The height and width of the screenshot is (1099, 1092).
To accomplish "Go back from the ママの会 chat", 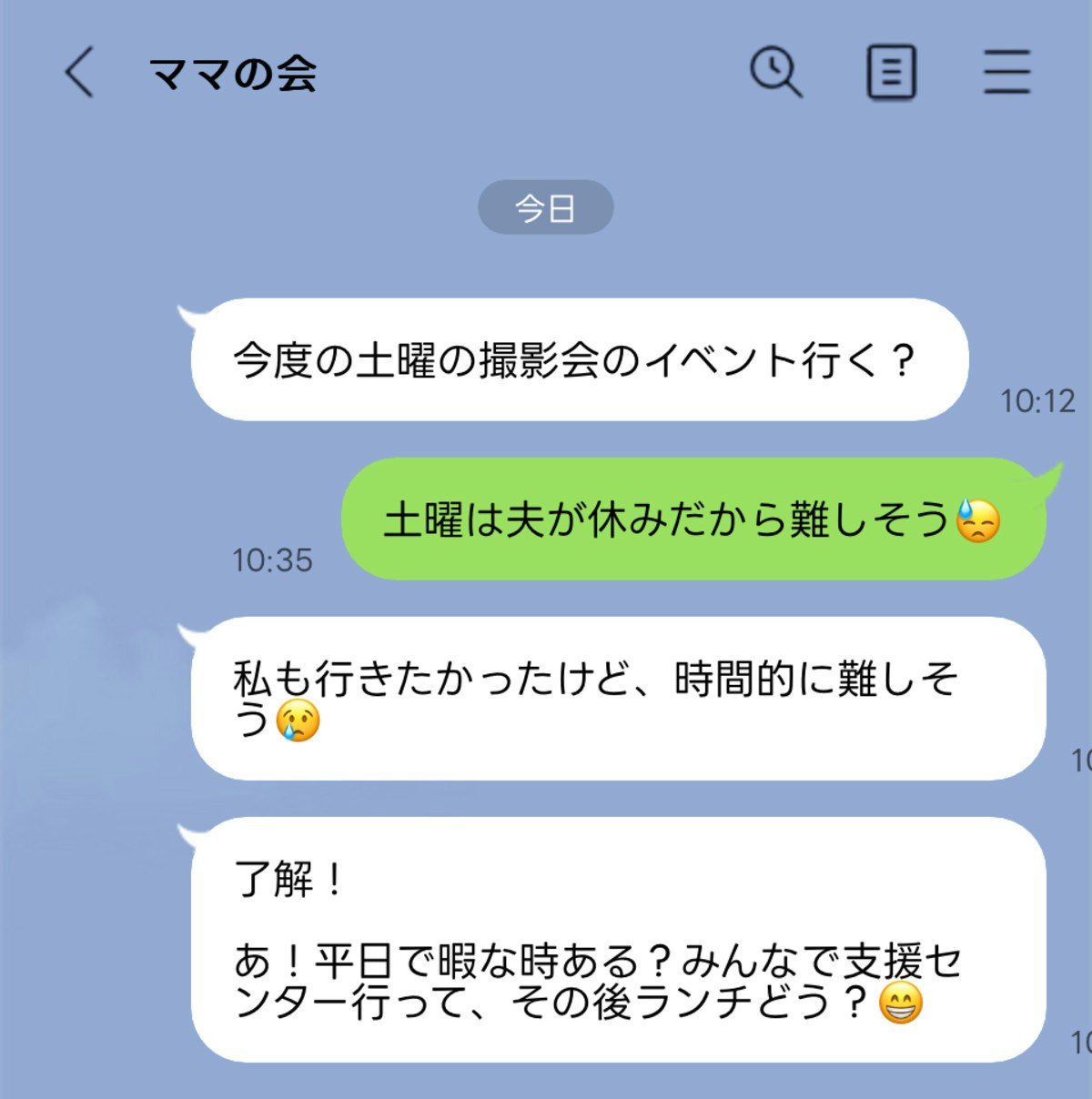I will click(79, 73).
